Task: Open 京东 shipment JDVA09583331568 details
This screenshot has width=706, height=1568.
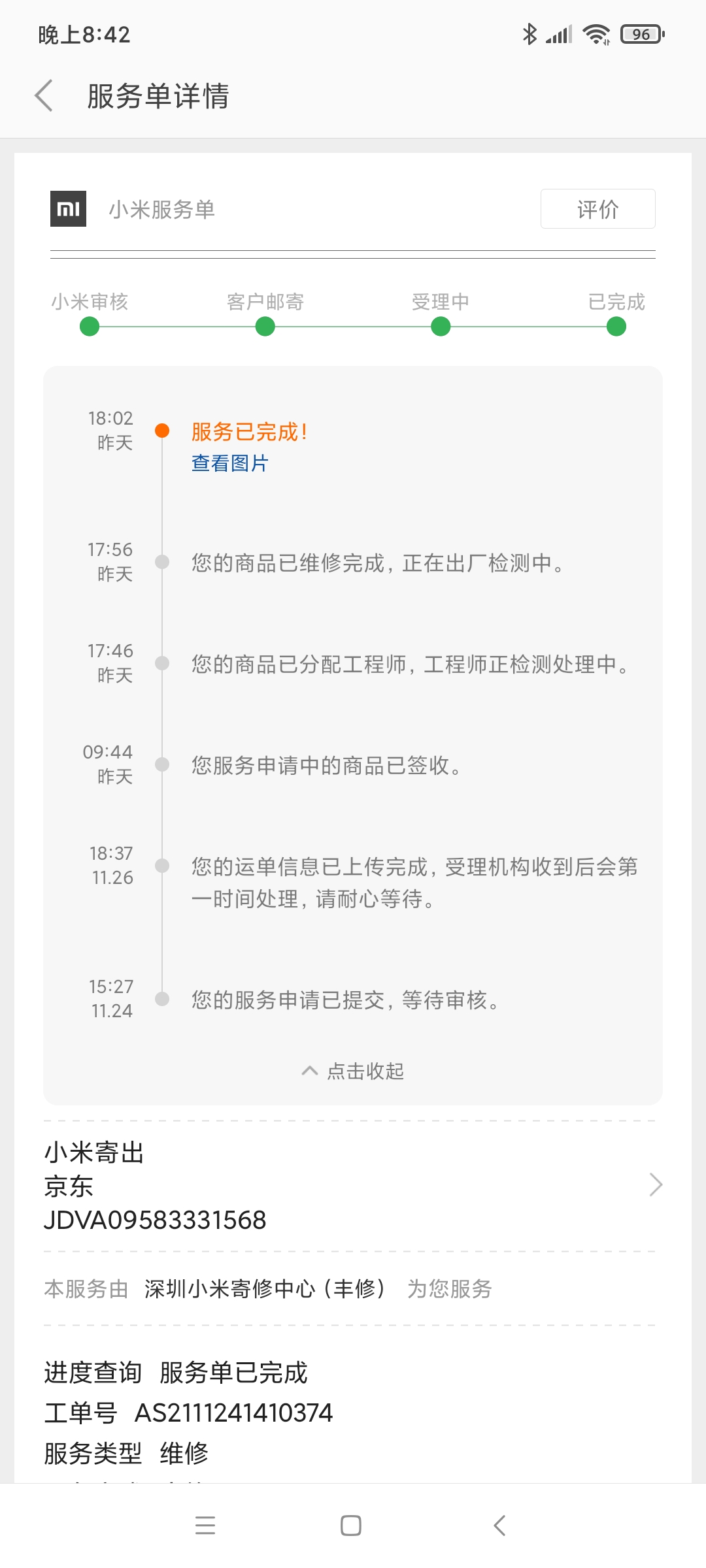Action: [x=353, y=1186]
